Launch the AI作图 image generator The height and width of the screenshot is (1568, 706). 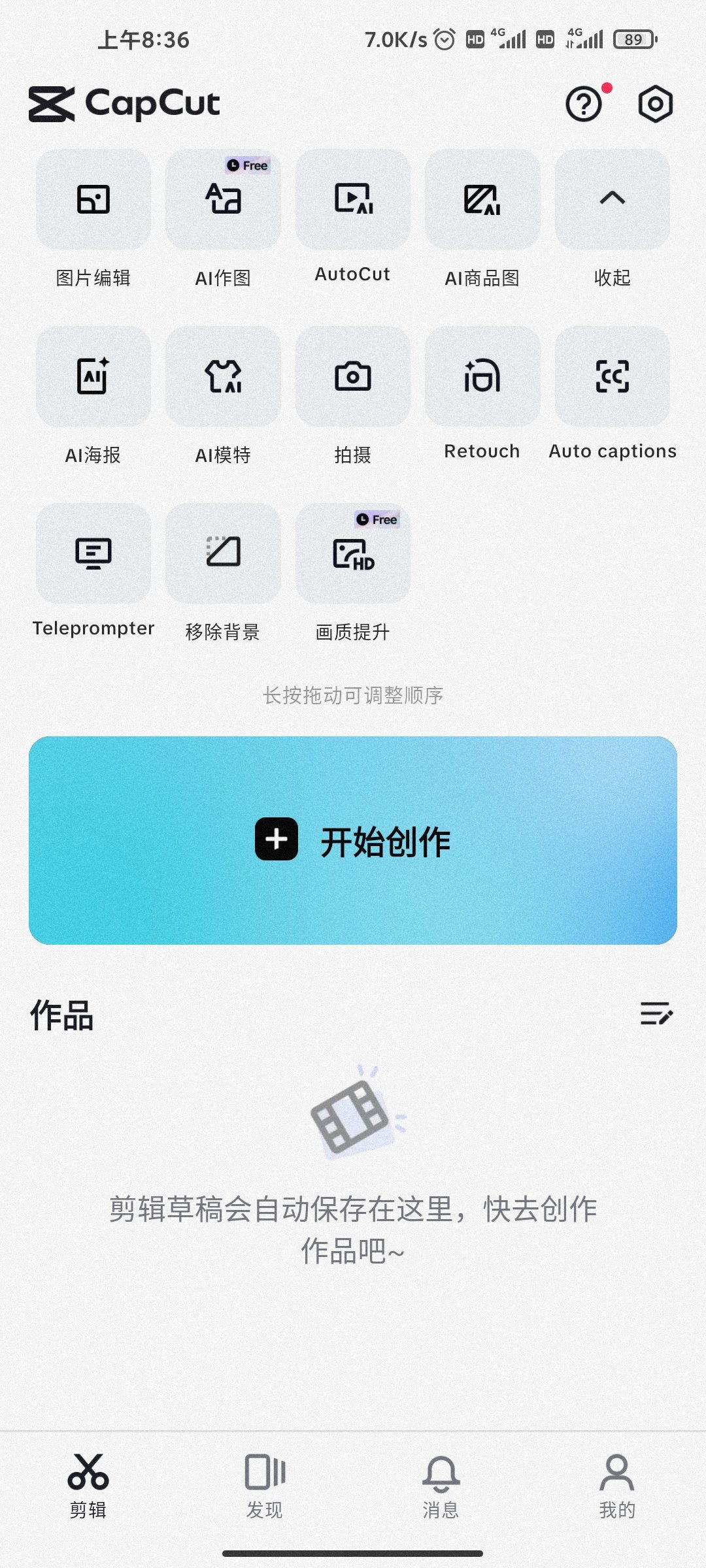point(223,200)
